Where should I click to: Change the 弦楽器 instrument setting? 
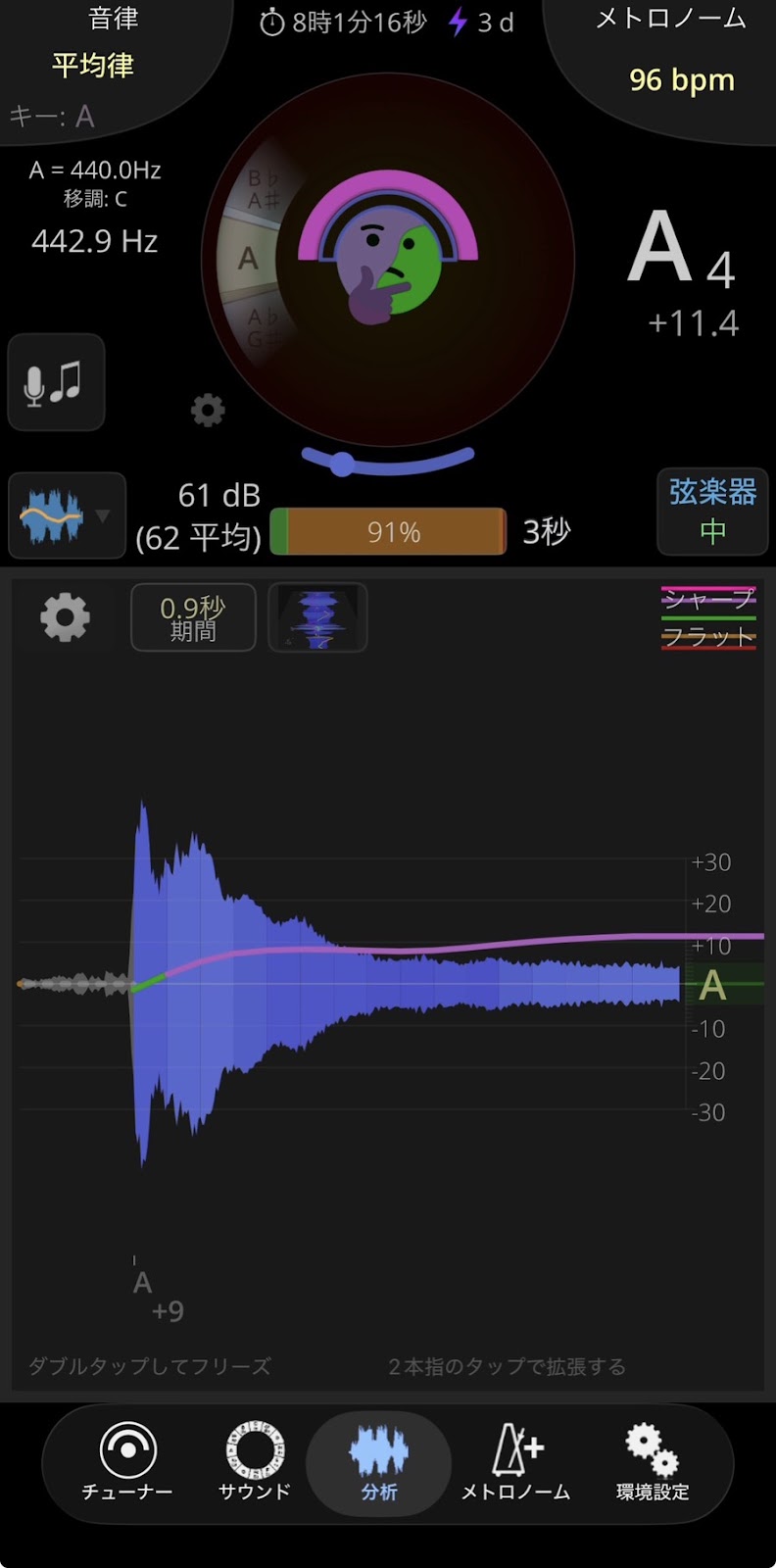click(x=712, y=512)
